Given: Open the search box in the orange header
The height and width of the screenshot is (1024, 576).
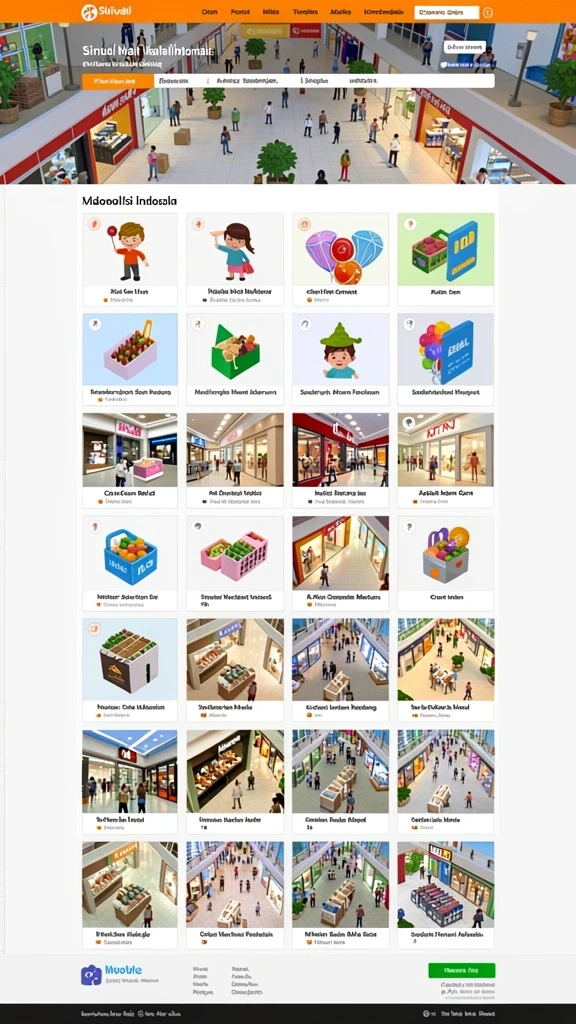Looking at the screenshot, I should [447, 12].
